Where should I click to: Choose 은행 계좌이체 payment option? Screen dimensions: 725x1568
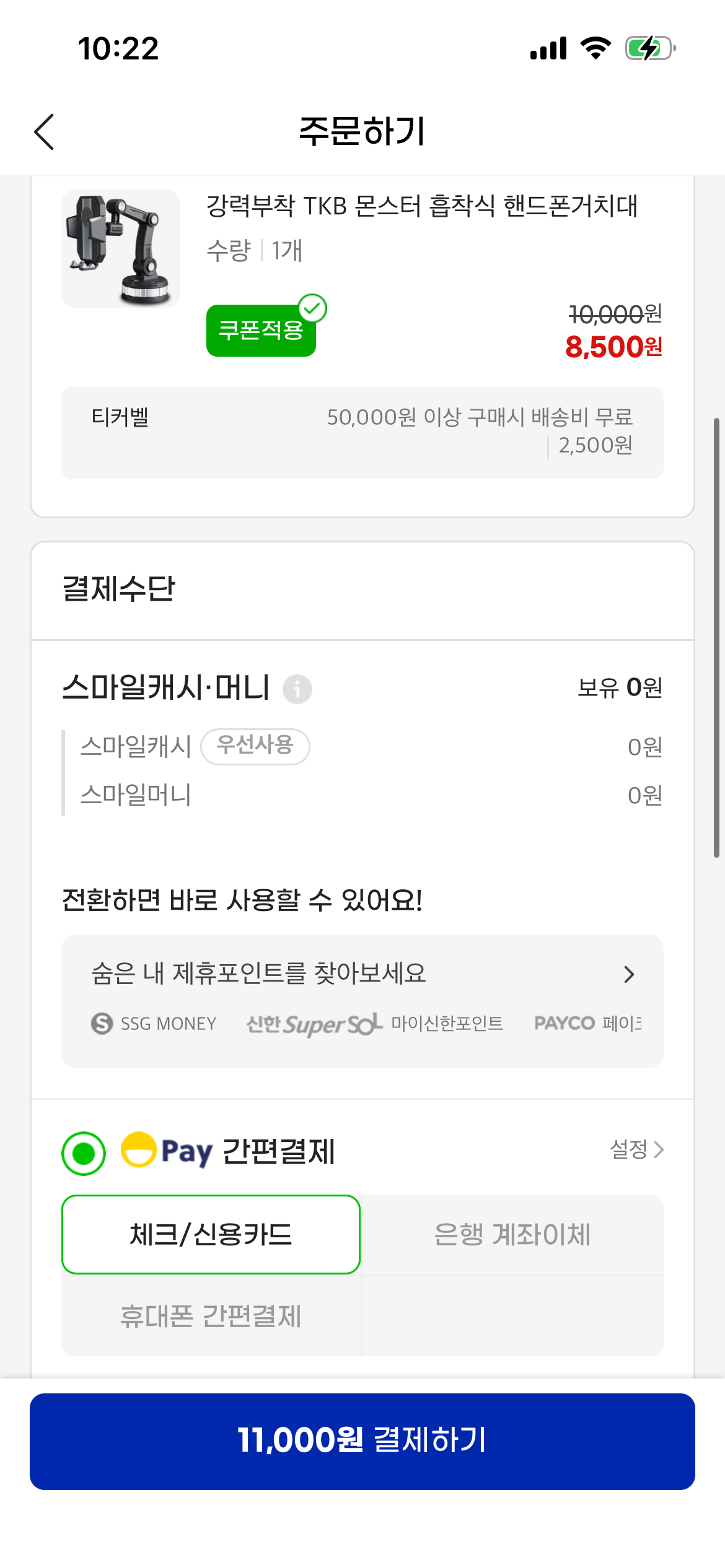(512, 1235)
